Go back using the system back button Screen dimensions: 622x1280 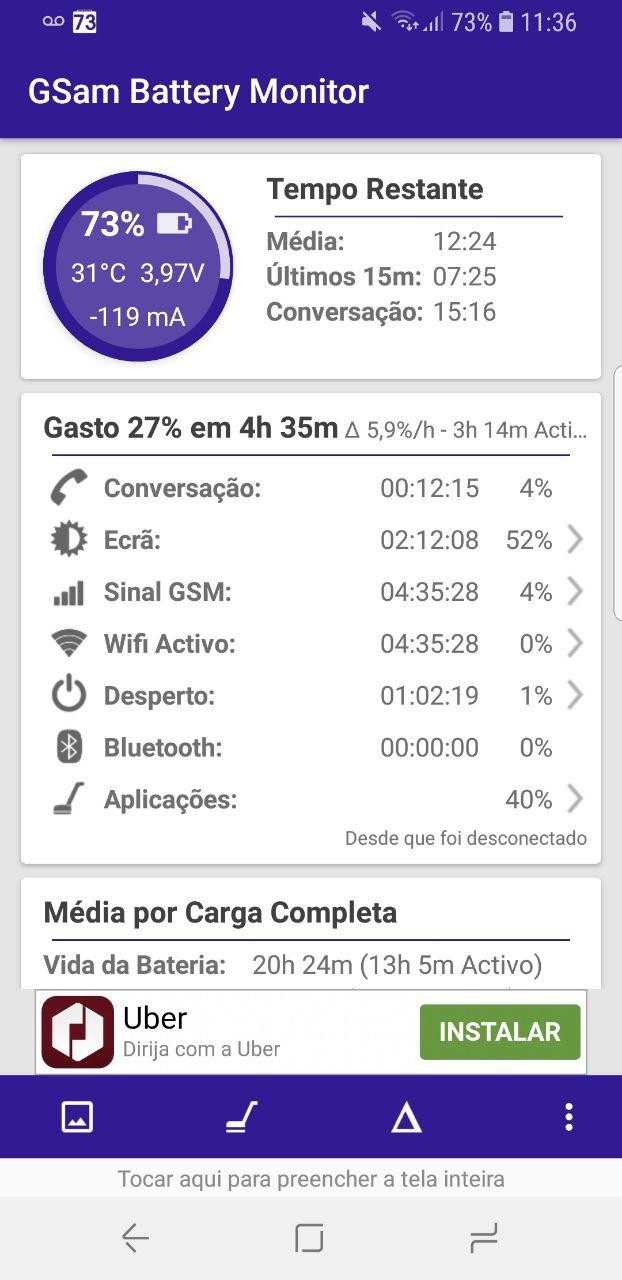point(135,1239)
